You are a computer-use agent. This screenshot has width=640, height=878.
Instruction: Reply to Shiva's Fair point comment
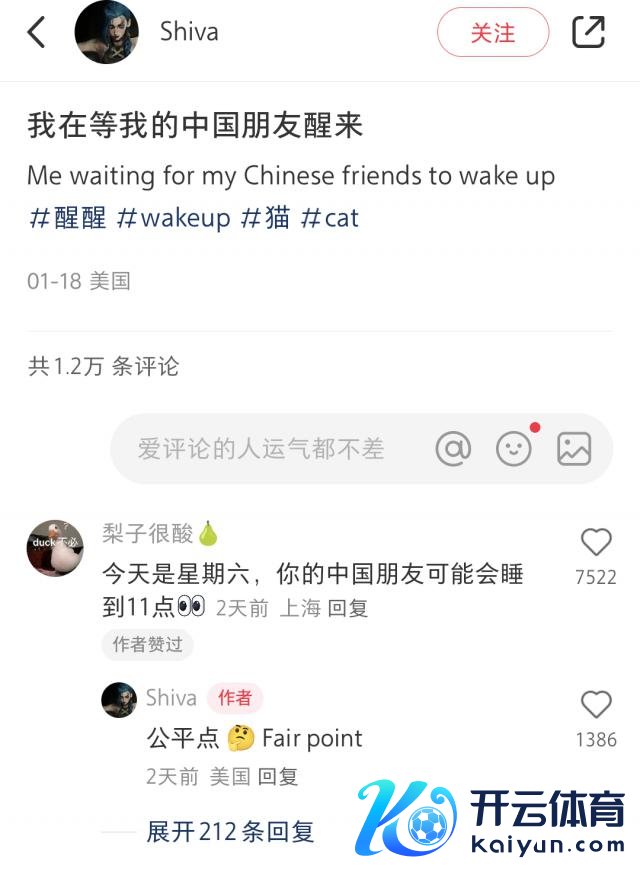point(278,776)
